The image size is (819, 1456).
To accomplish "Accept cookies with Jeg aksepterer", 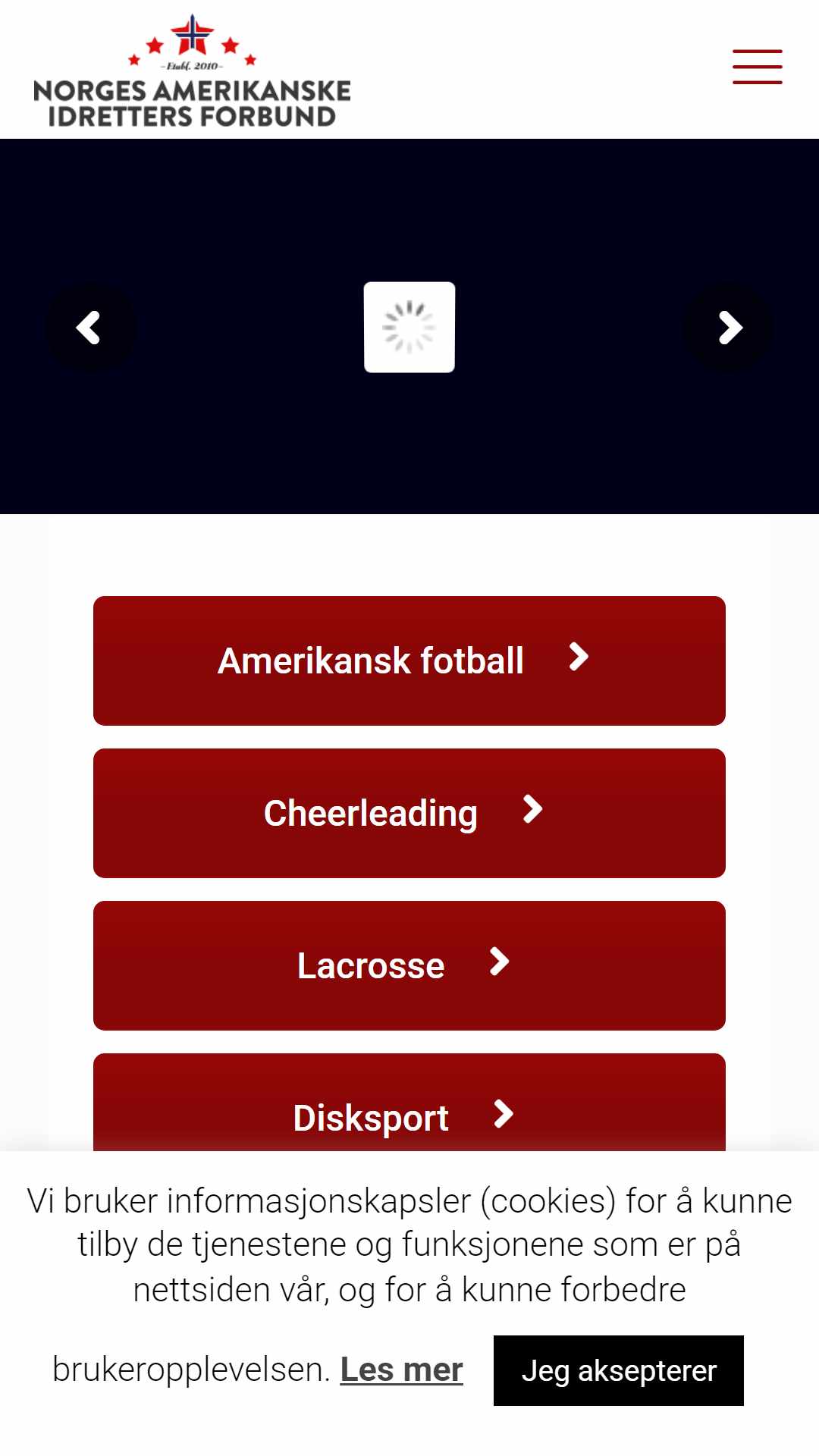I will pyautogui.click(x=619, y=1370).
